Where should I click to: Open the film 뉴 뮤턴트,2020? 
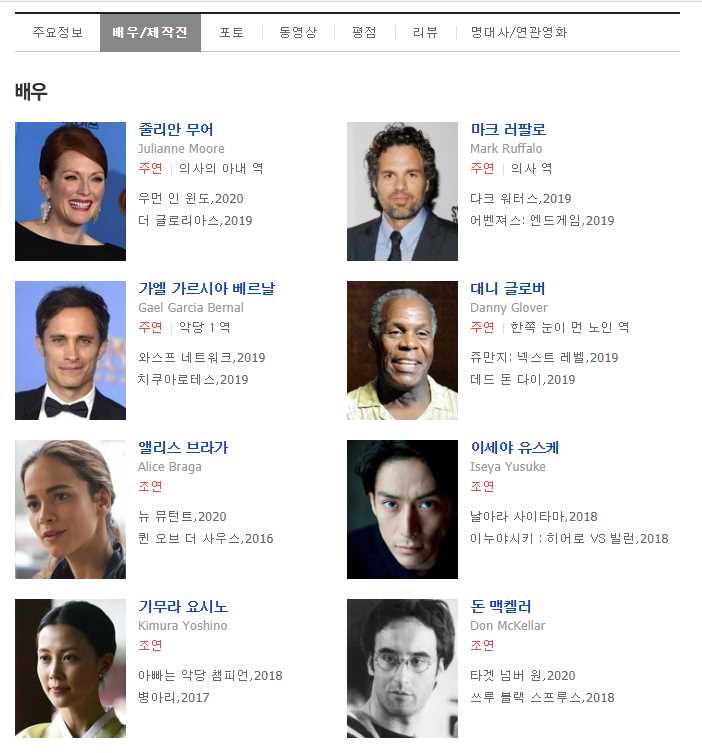click(182, 517)
